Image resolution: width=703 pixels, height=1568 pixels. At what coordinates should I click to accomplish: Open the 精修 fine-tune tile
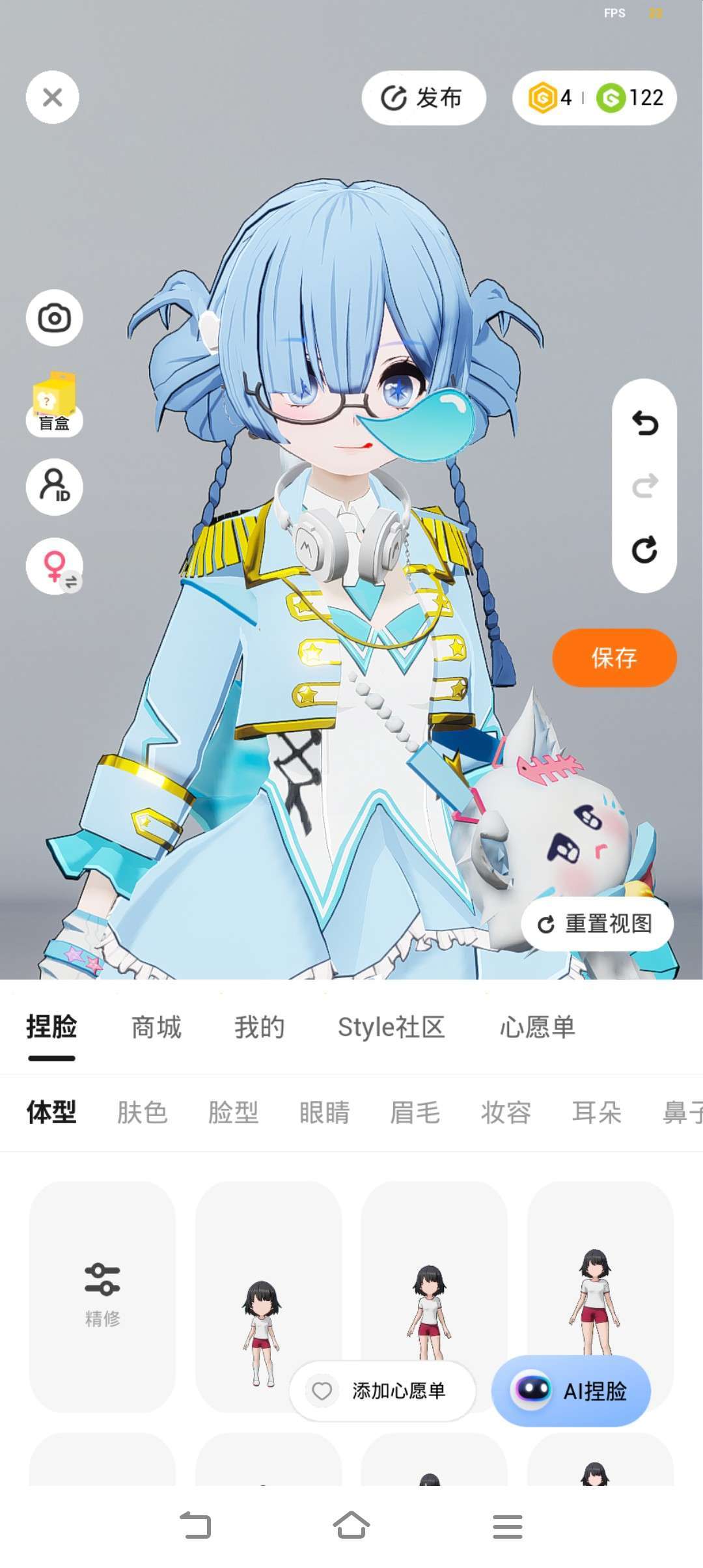pos(102,1296)
